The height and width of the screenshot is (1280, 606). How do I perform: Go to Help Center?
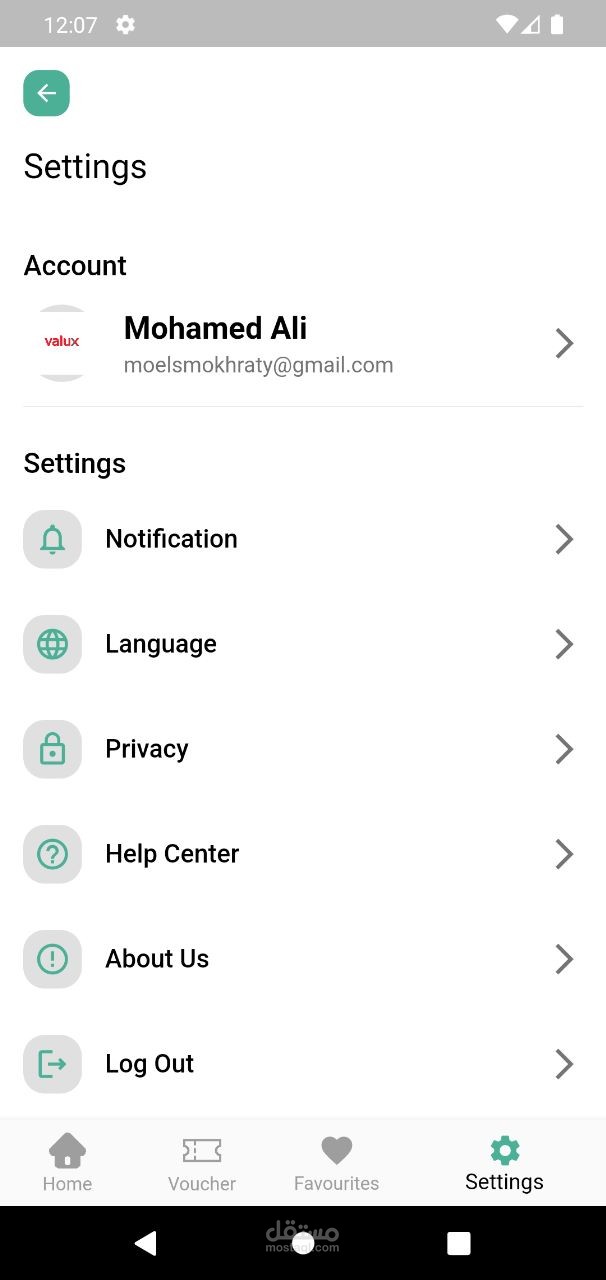pyautogui.click(x=300, y=854)
